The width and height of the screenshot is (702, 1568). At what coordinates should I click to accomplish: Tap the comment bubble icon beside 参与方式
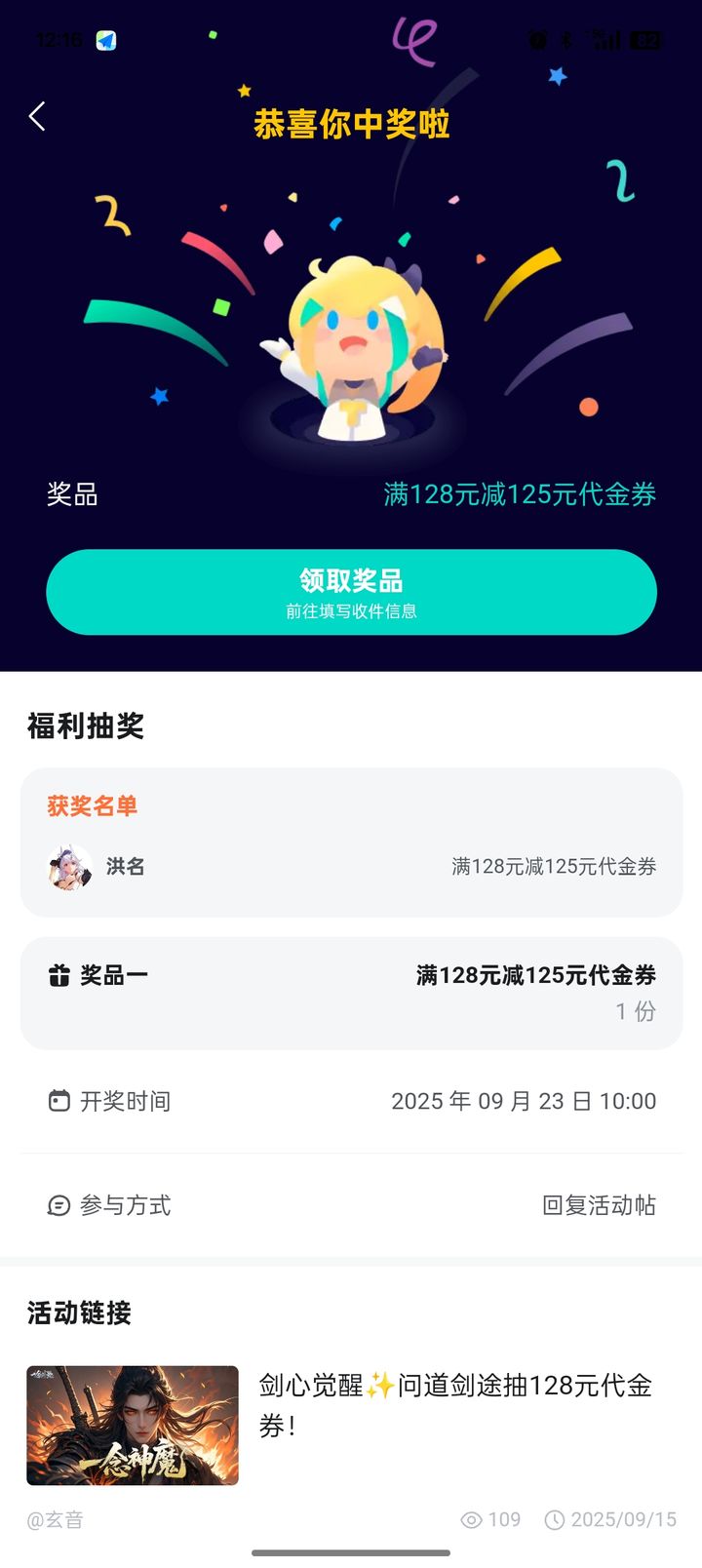pos(58,1206)
